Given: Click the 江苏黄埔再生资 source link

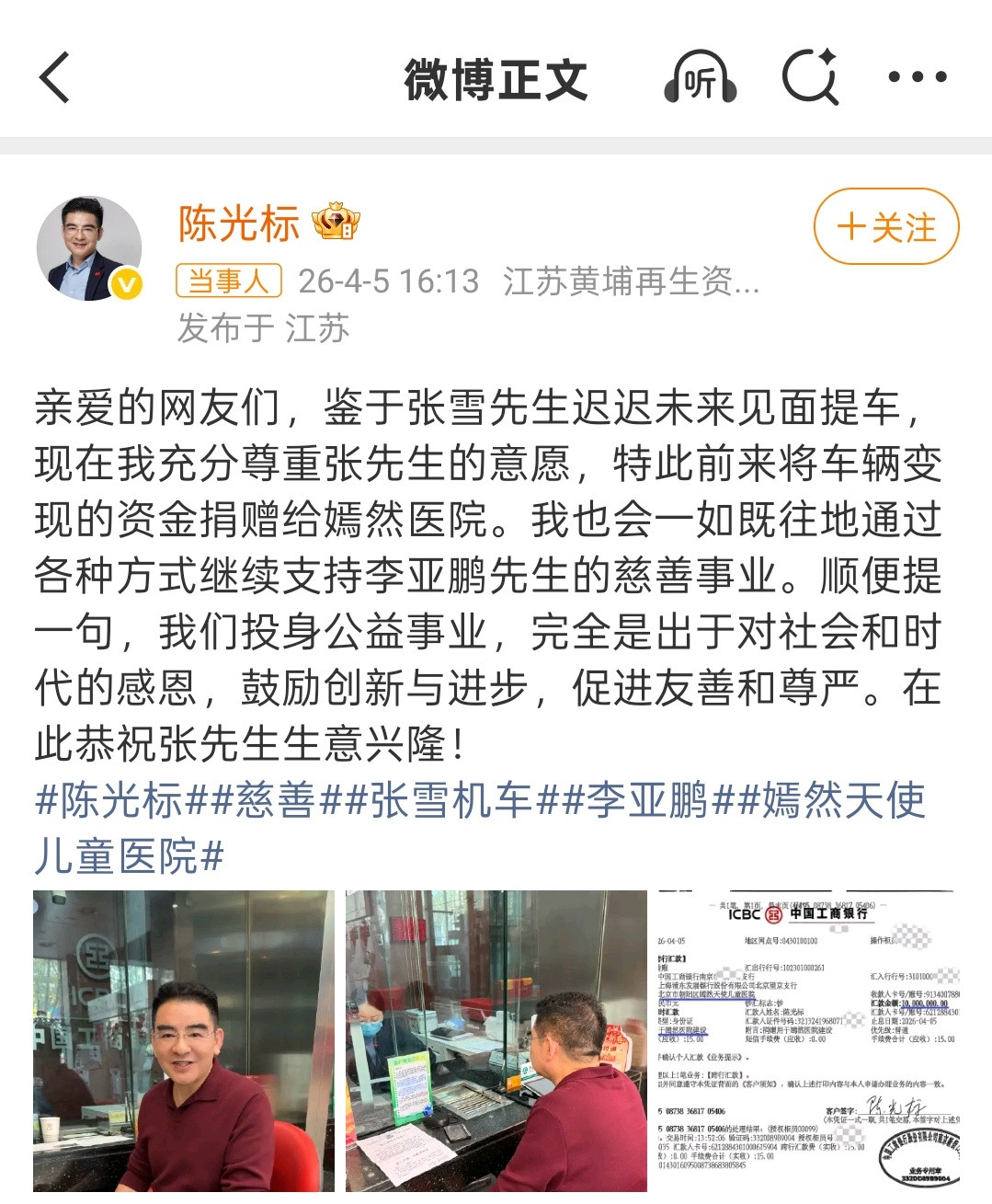Looking at the screenshot, I should click(x=630, y=283).
